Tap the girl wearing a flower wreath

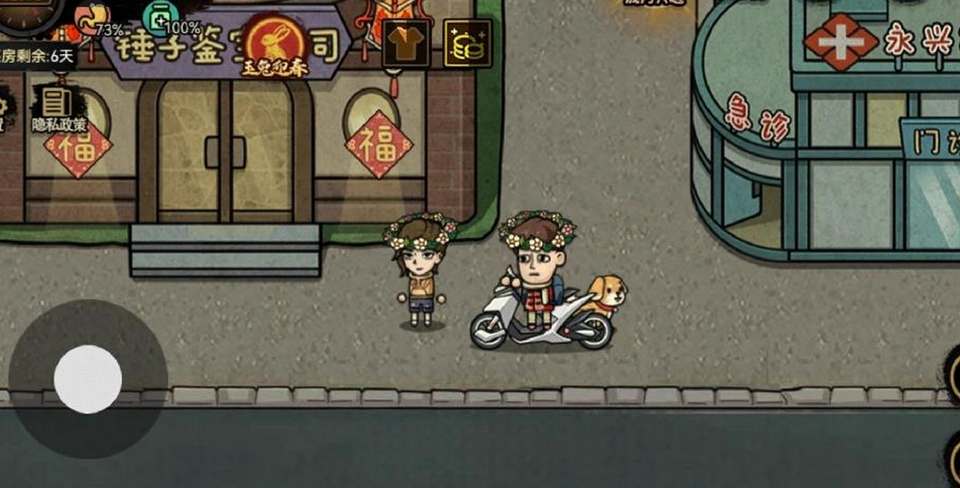(x=420, y=272)
